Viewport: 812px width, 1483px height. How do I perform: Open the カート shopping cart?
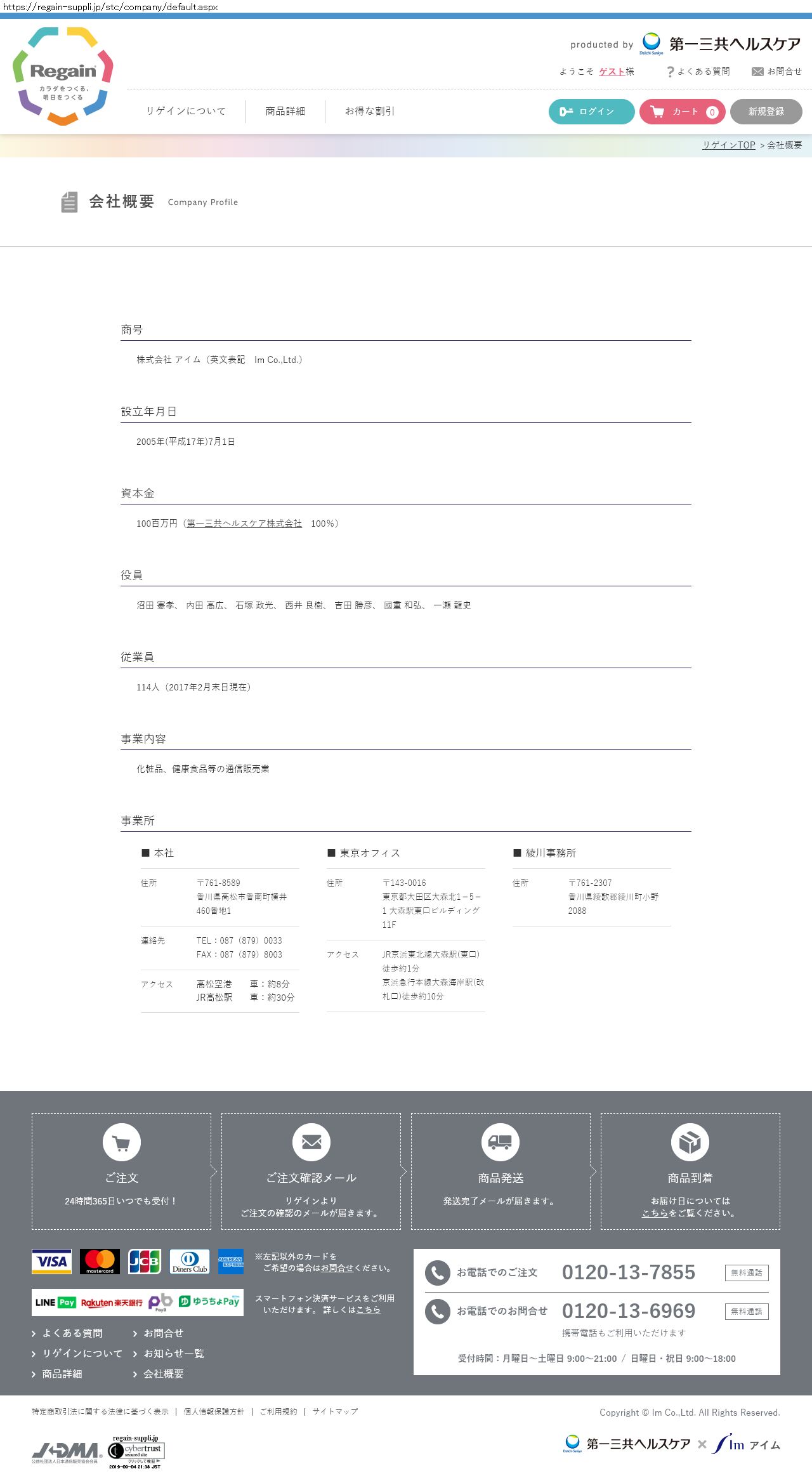tap(682, 112)
